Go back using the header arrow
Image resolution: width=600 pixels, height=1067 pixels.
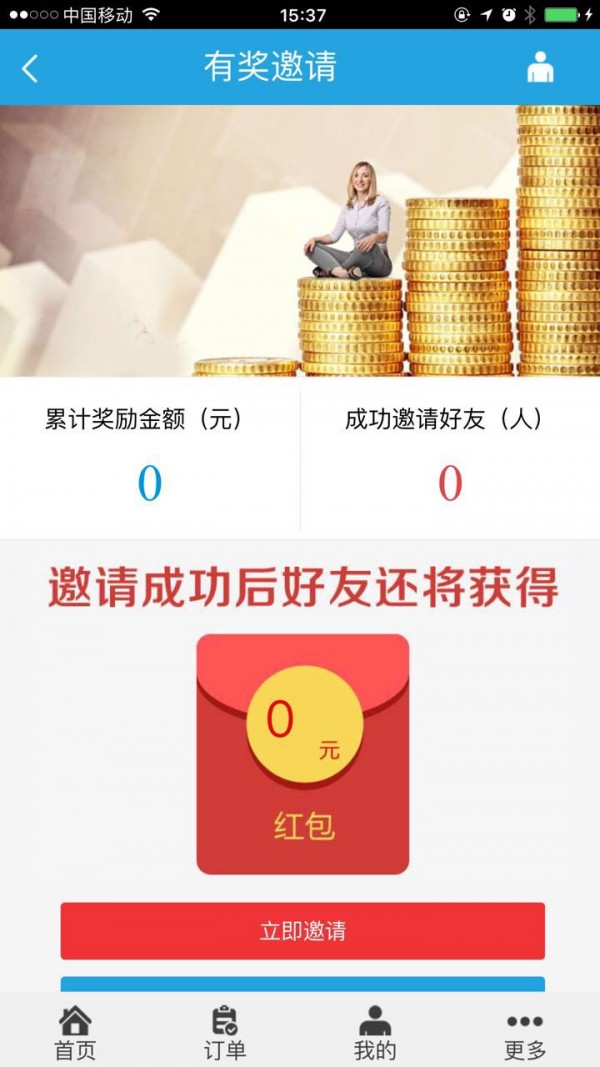(x=30, y=68)
